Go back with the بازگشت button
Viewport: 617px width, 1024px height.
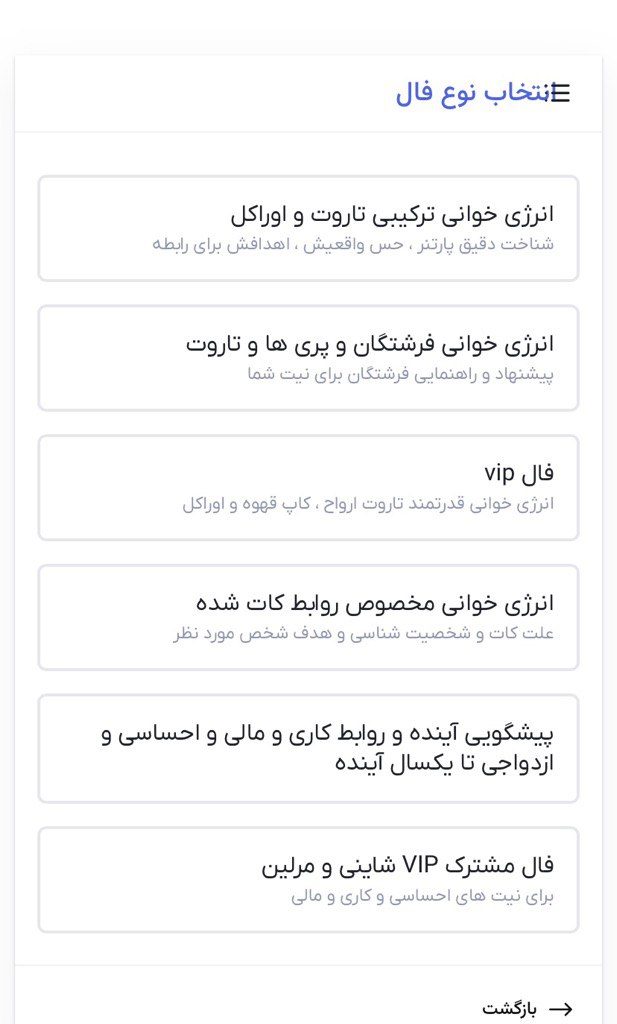pos(528,1008)
